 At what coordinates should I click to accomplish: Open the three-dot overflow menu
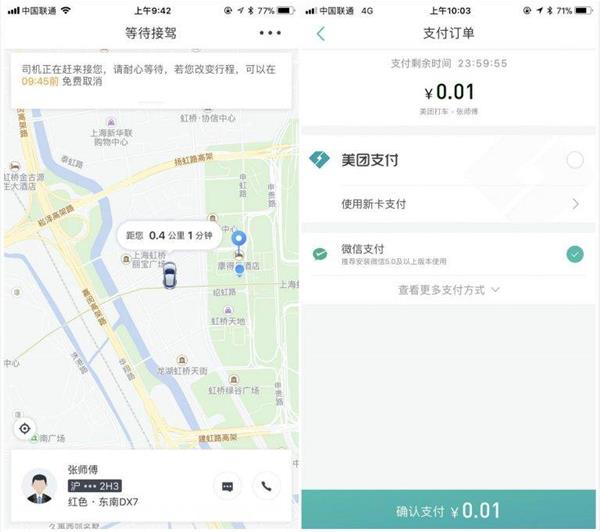(x=270, y=33)
